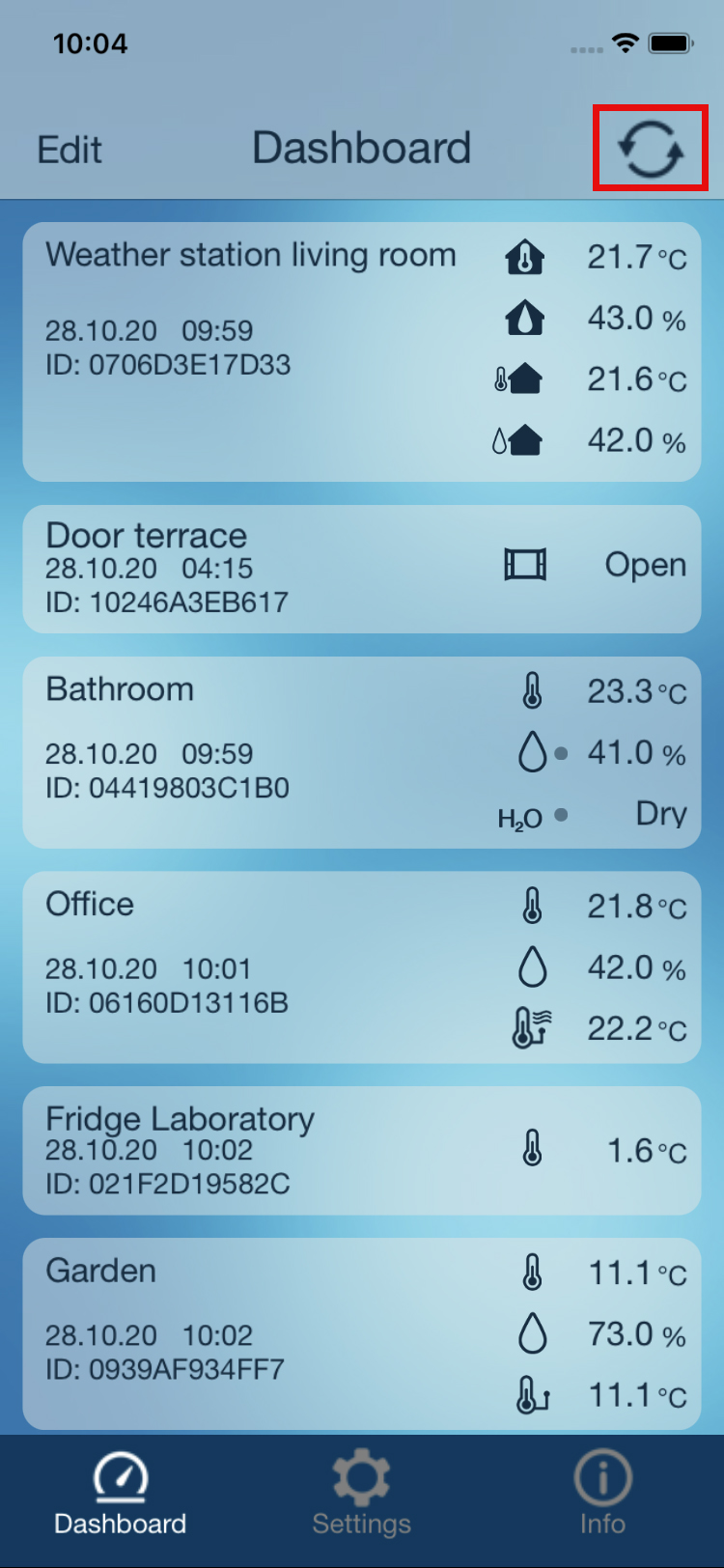The image size is (724, 1568).
Task: Refresh the dashboard sensor data
Action: [x=650, y=149]
